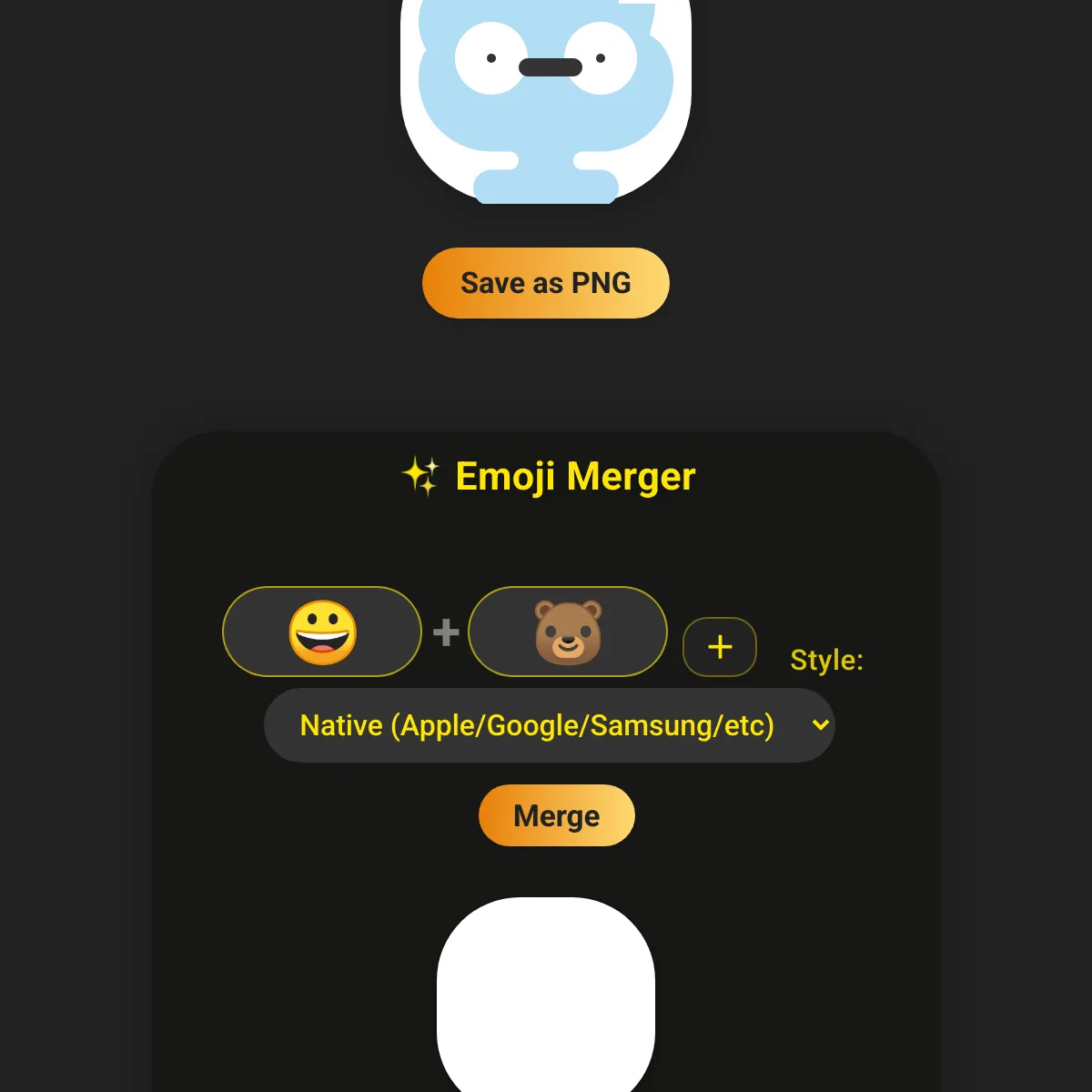
Task: Save the merged emoji as PNG
Action: (x=546, y=283)
